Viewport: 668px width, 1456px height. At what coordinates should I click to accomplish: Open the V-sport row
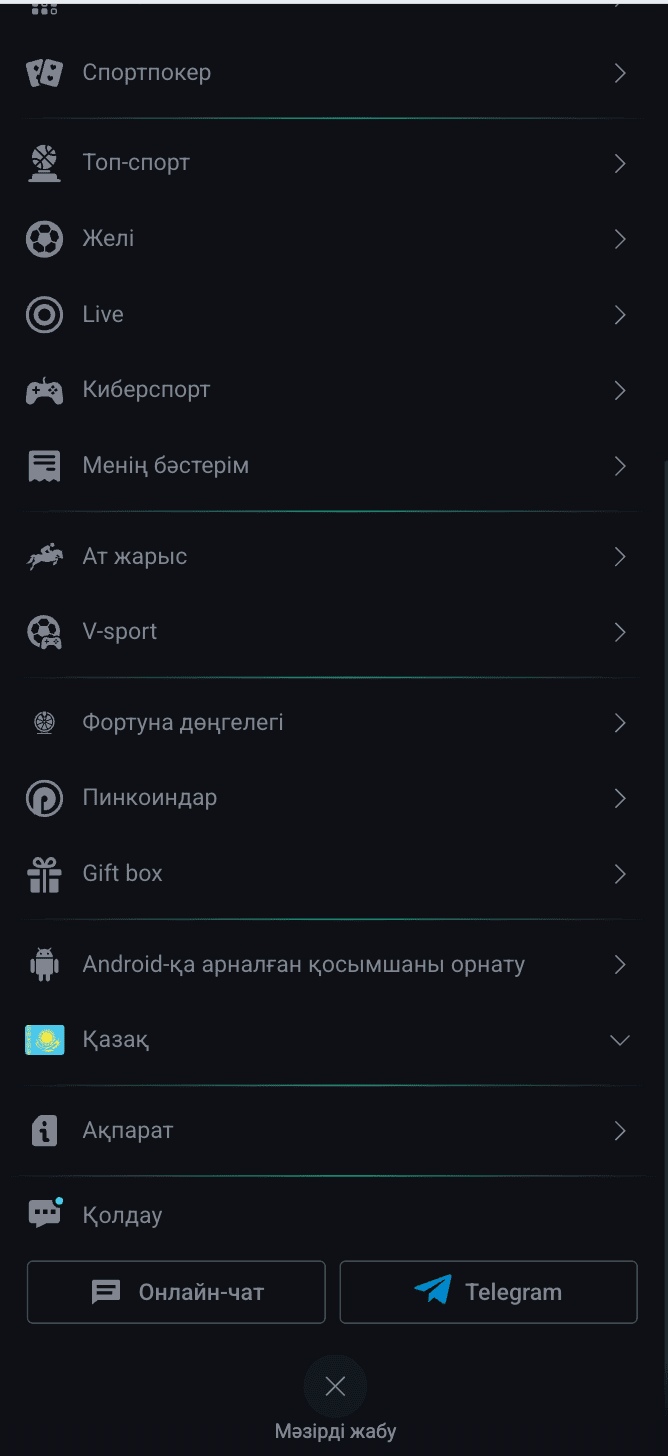[x=120, y=632]
